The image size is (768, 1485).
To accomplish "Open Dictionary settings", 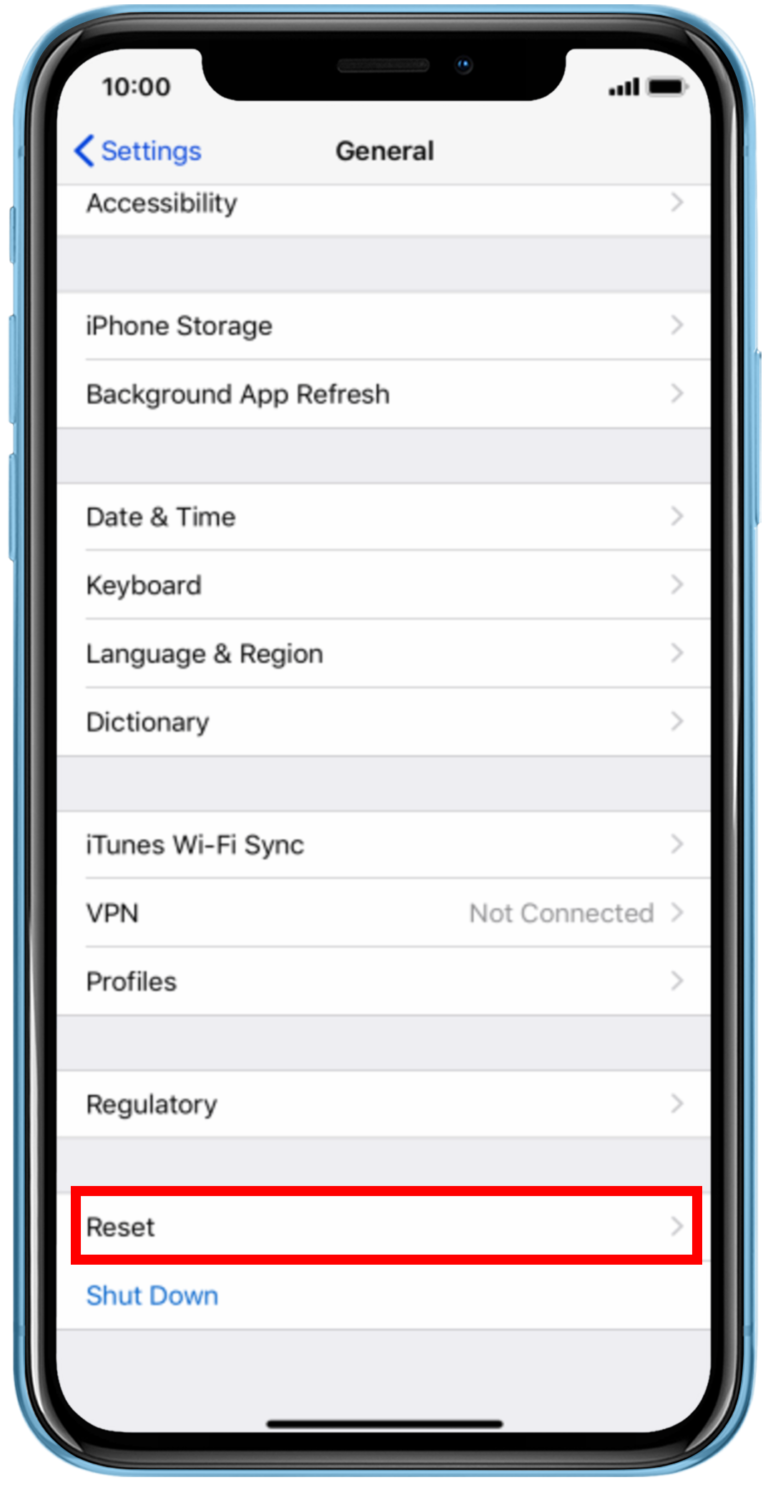I will (383, 722).
